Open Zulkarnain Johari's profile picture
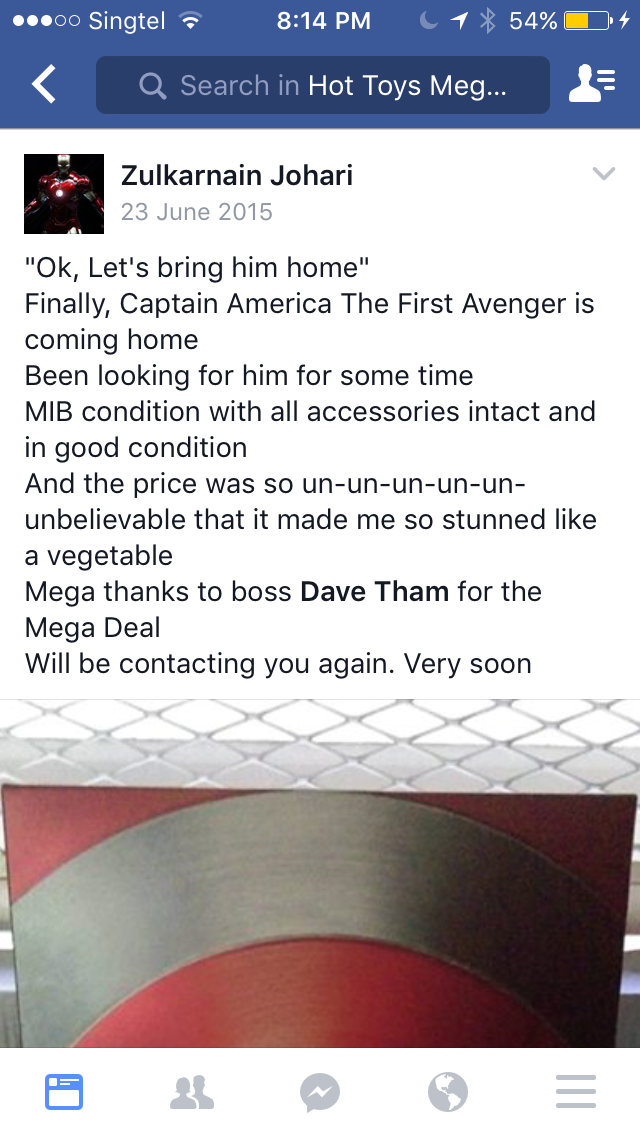The width and height of the screenshot is (640, 1136). click(x=64, y=194)
